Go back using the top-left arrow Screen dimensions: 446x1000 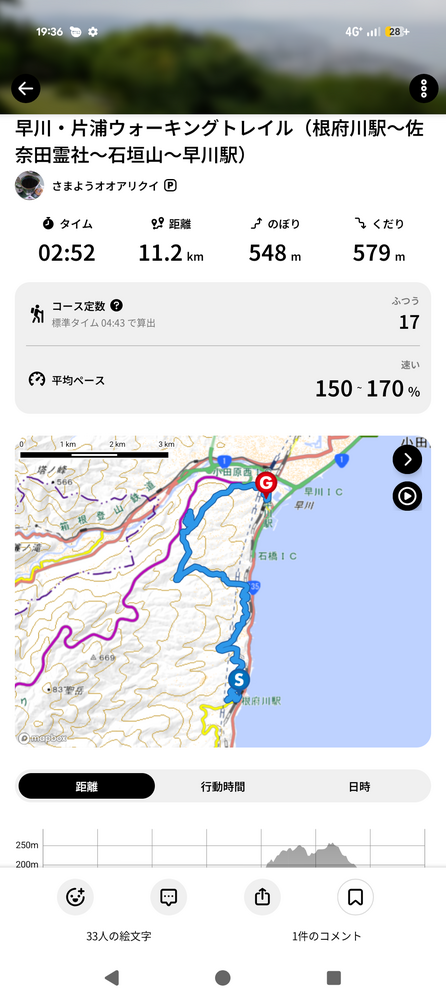click(x=26, y=89)
